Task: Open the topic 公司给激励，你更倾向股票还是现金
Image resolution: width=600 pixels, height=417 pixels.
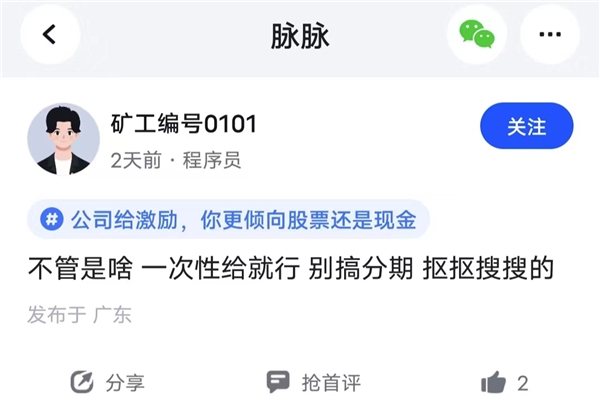Action: point(229,219)
